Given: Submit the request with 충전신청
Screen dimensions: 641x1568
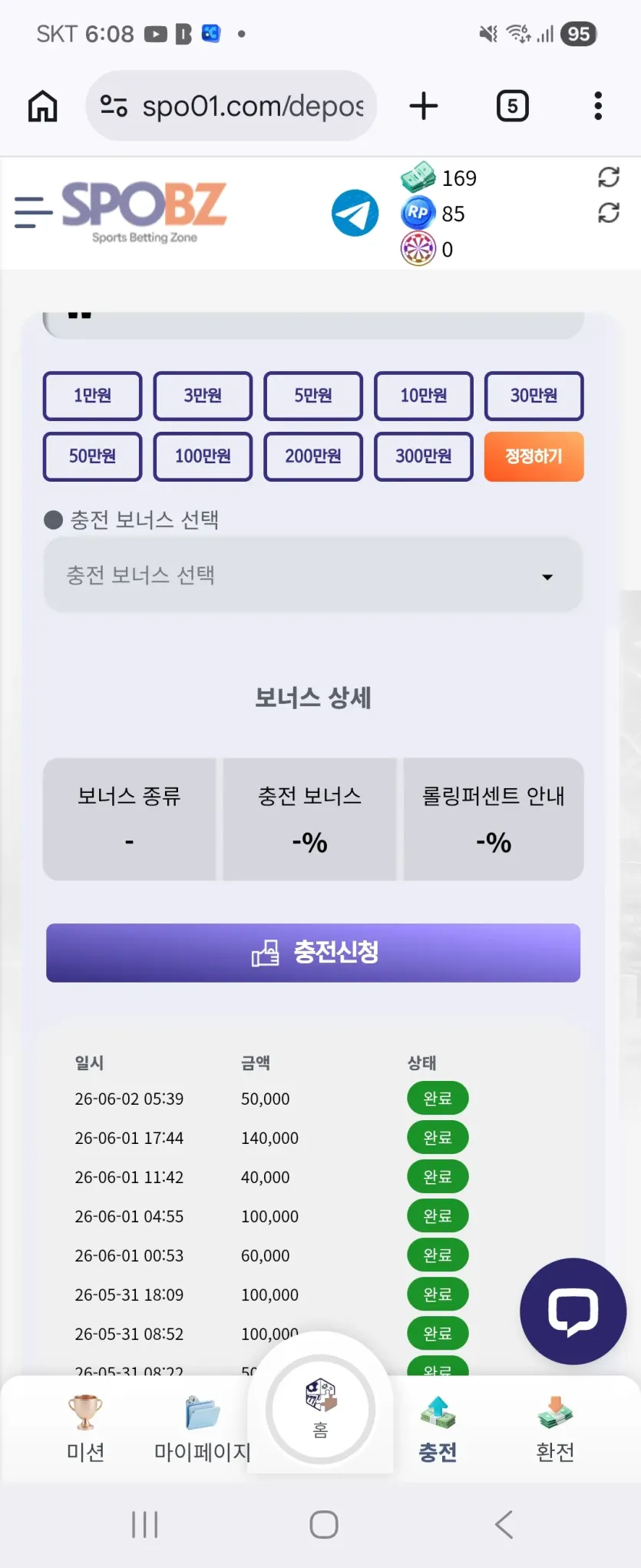Looking at the screenshot, I should pos(313,953).
